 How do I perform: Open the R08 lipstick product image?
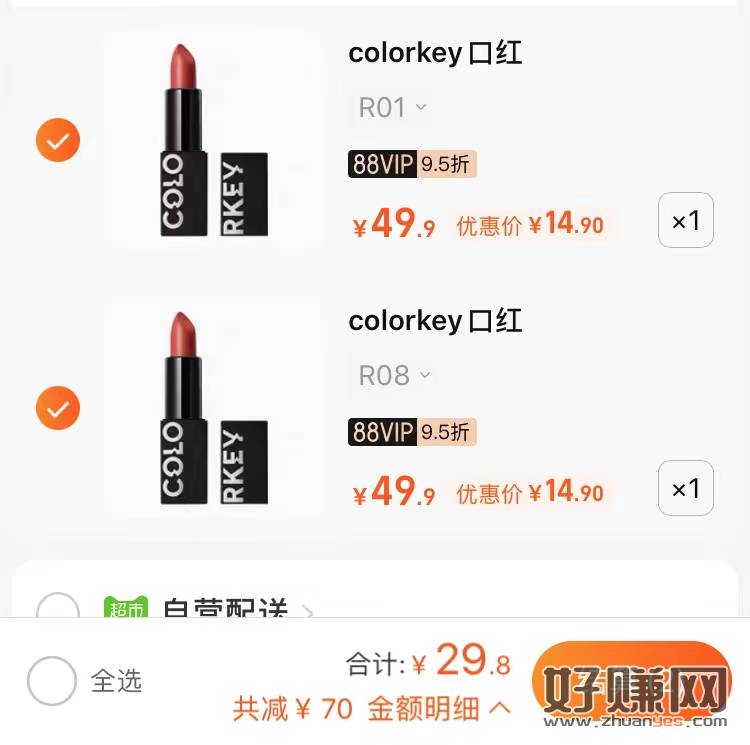[x=213, y=408]
